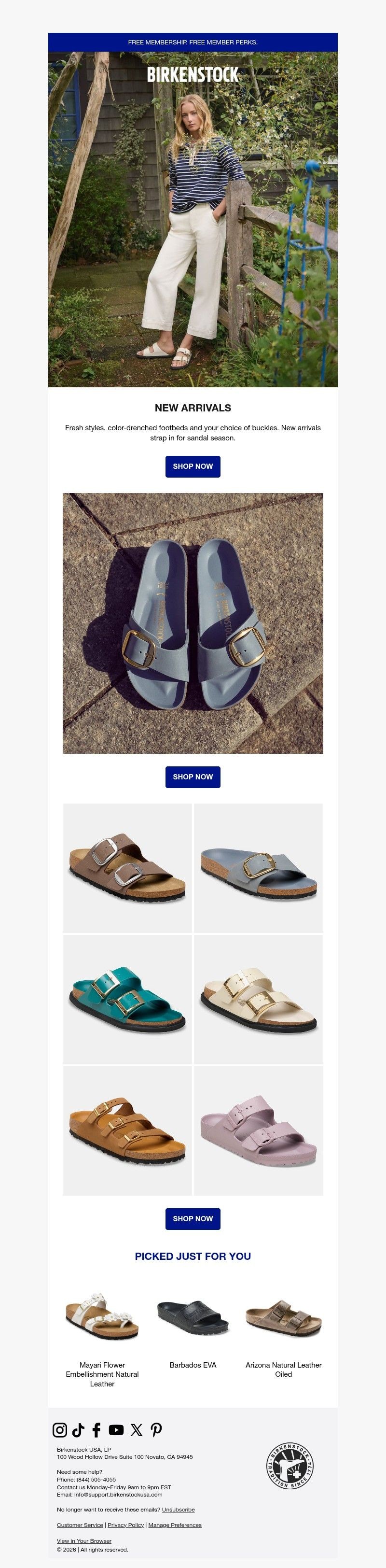Open the lilac EVA sandal tile
Image resolution: width=386 pixels, height=1568 pixels.
(x=258, y=1130)
